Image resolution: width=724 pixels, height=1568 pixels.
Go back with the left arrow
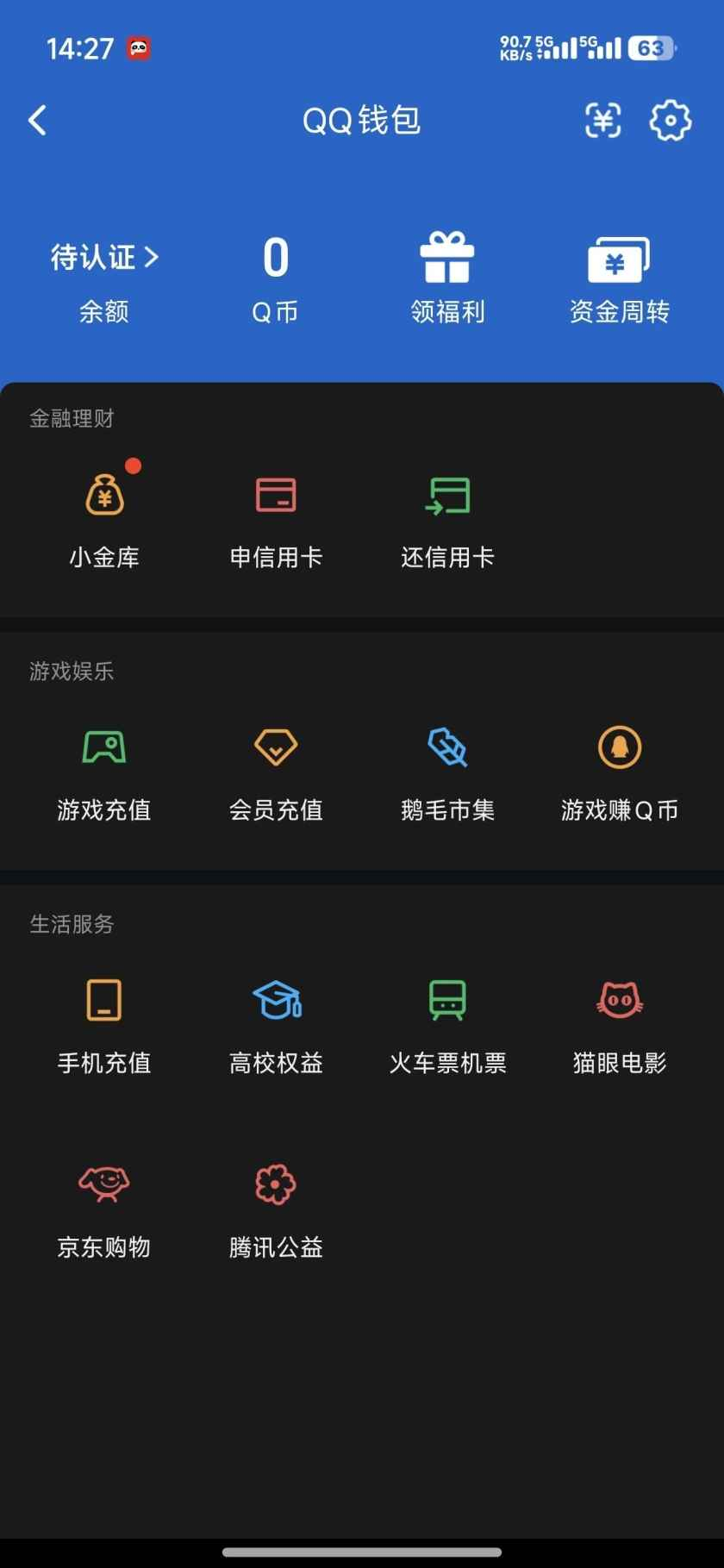coord(37,121)
